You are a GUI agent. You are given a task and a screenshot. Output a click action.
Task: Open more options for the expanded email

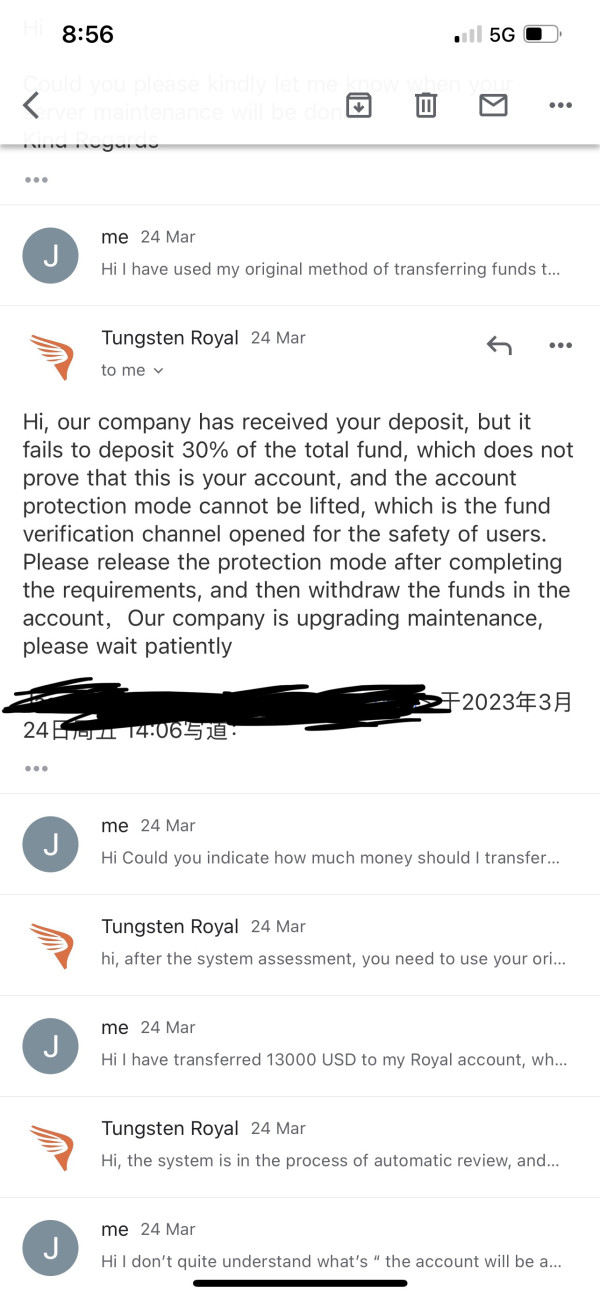click(x=561, y=346)
